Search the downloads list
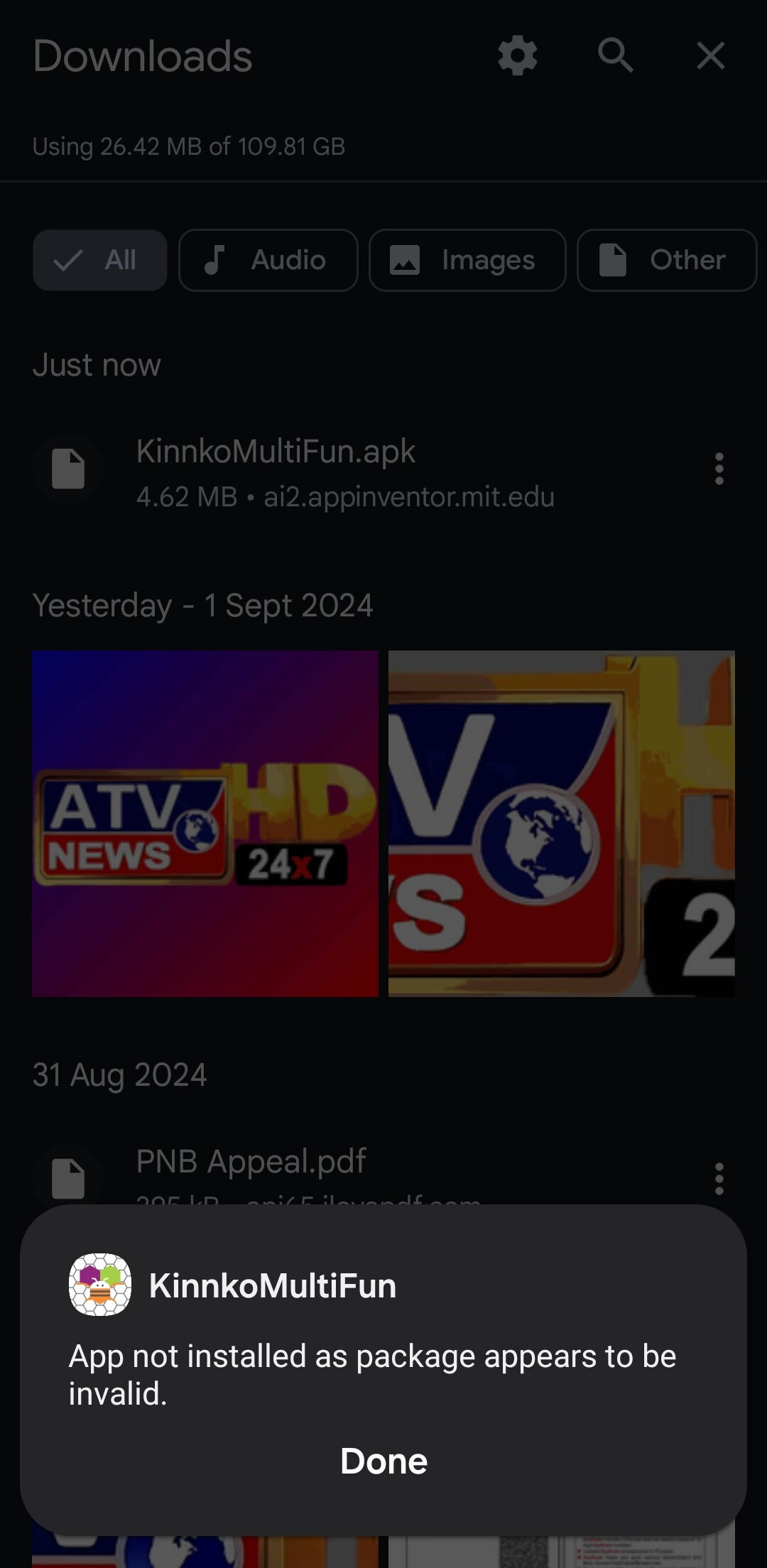The image size is (767, 1568). pyautogui.click(x=615, y=55)
